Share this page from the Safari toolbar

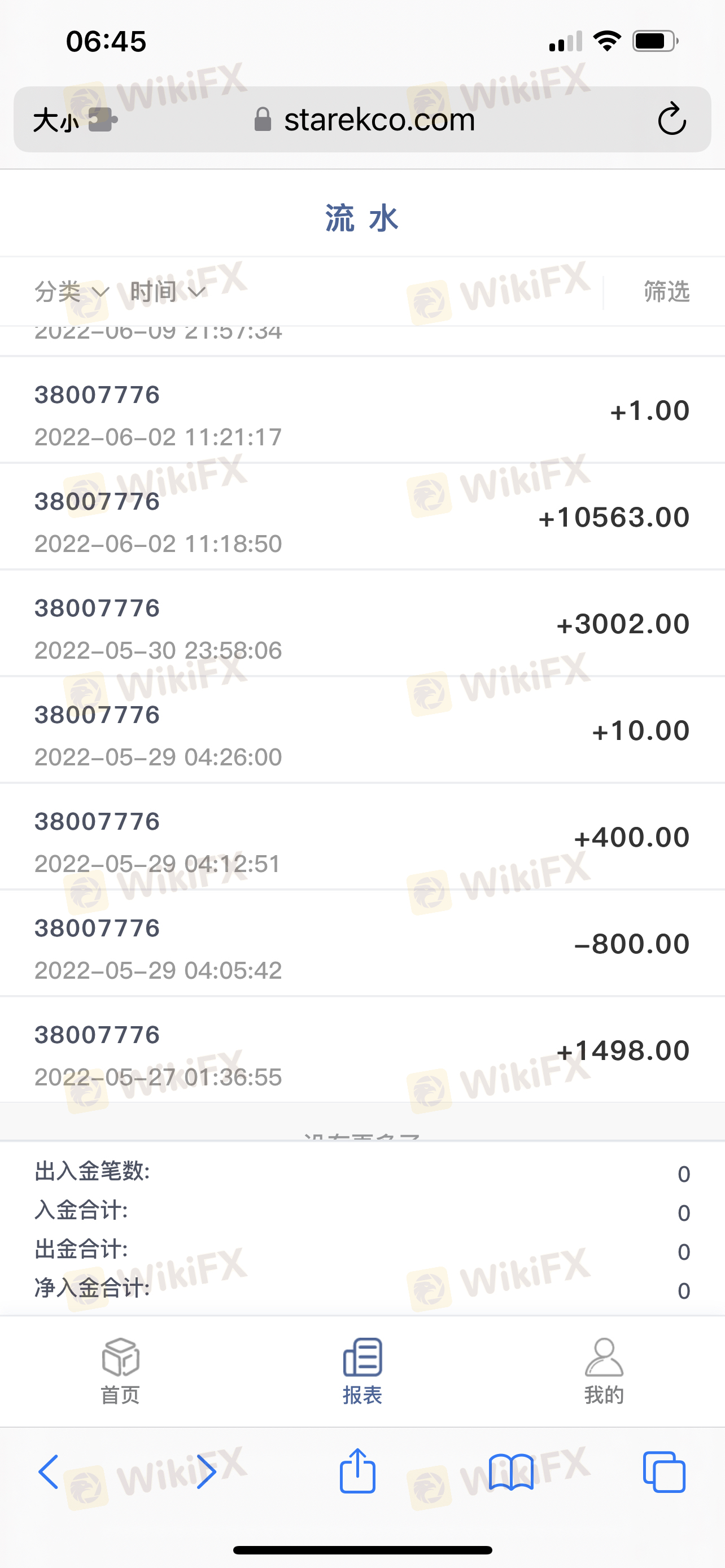357,1470
